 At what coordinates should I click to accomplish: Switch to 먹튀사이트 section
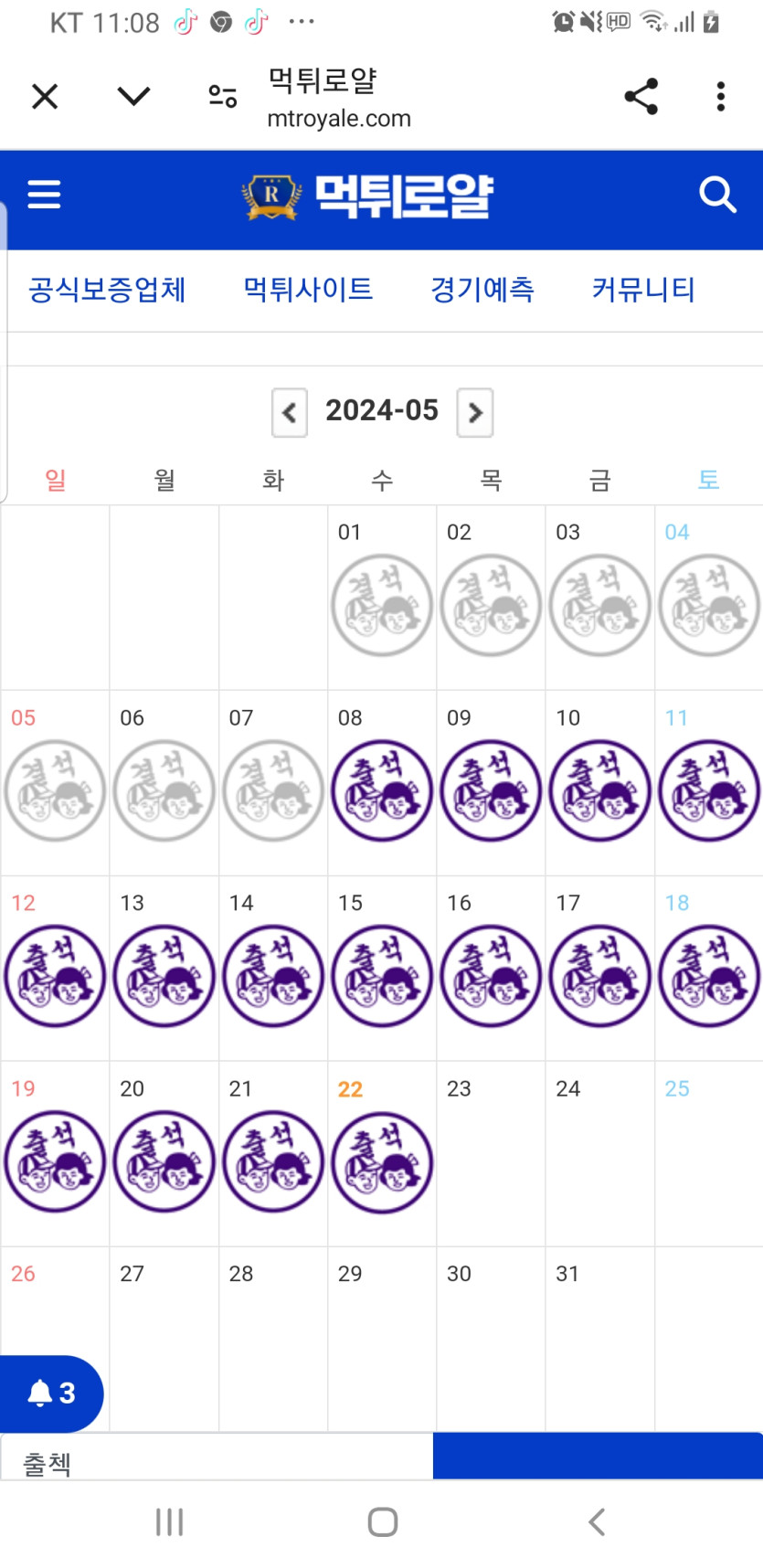coord(308,290)
